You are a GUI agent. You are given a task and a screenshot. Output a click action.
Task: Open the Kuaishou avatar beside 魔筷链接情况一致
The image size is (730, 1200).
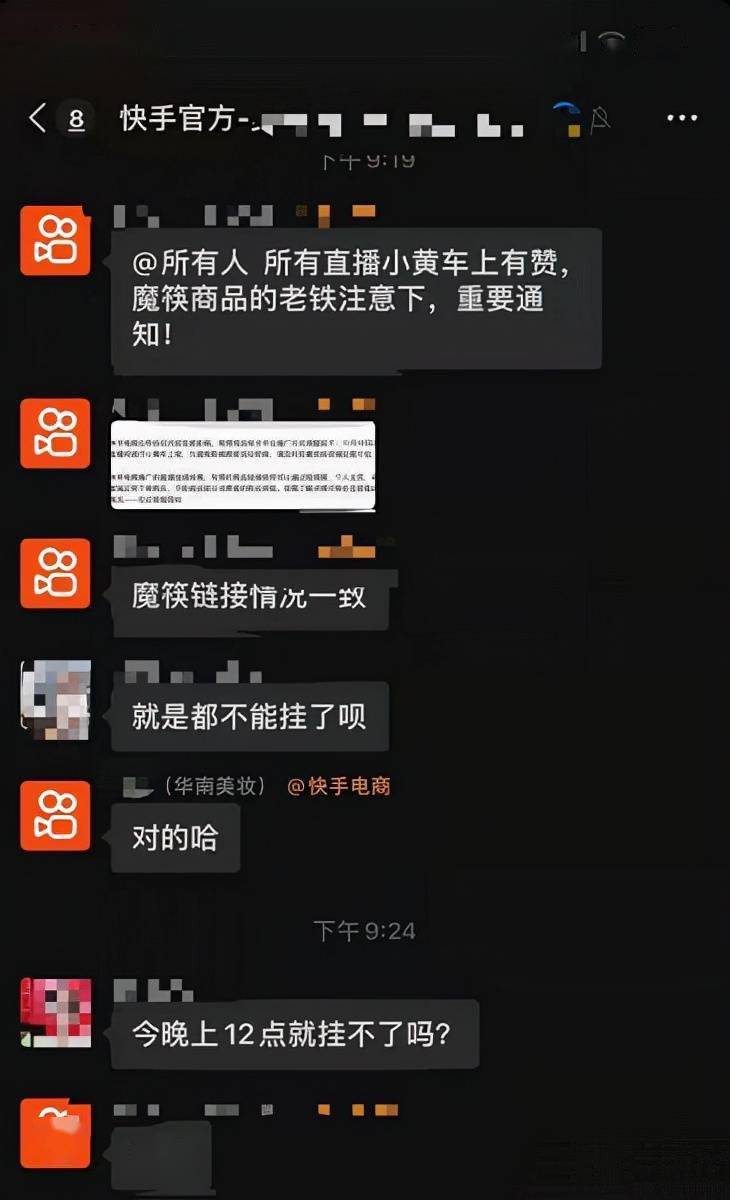click(55, 573)
